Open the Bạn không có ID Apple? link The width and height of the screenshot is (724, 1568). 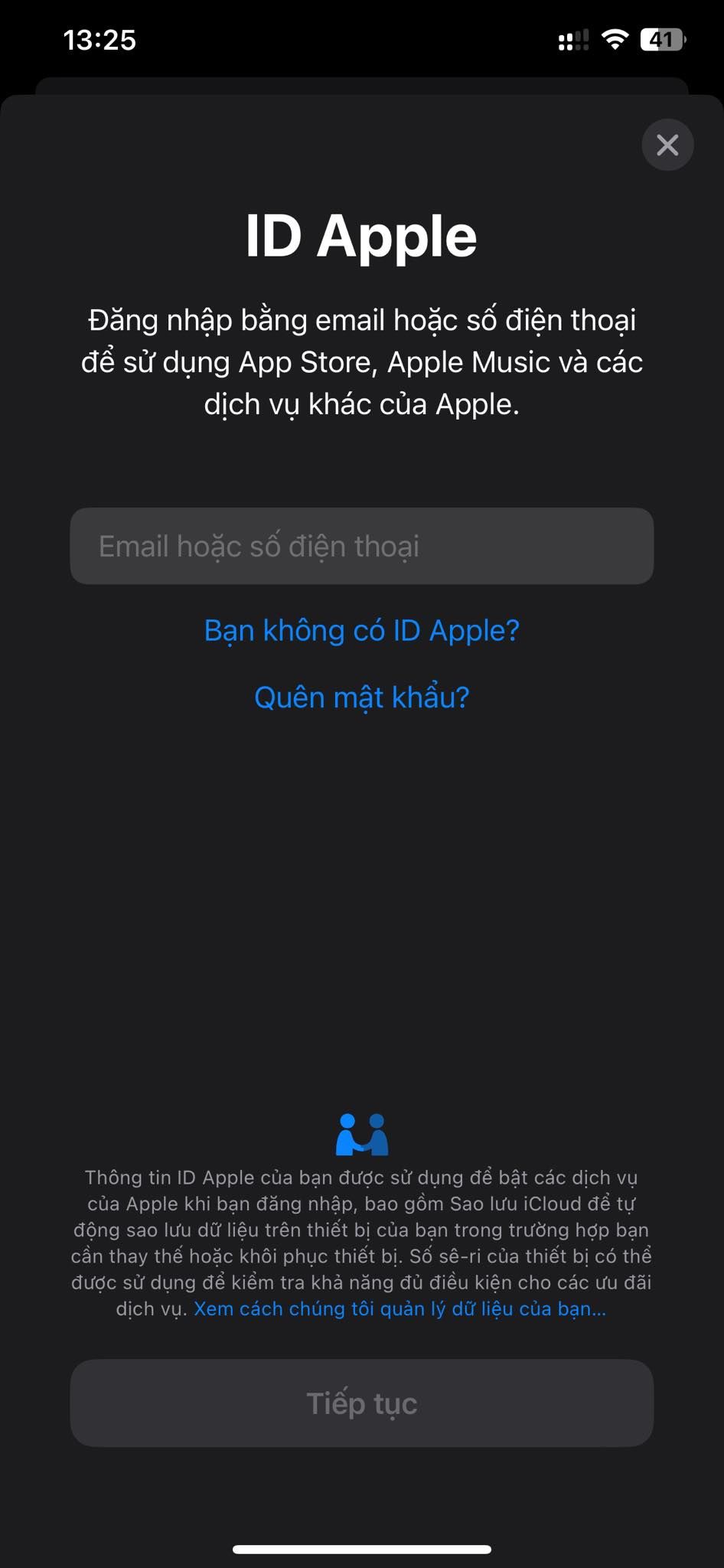[x=362, y=630]
